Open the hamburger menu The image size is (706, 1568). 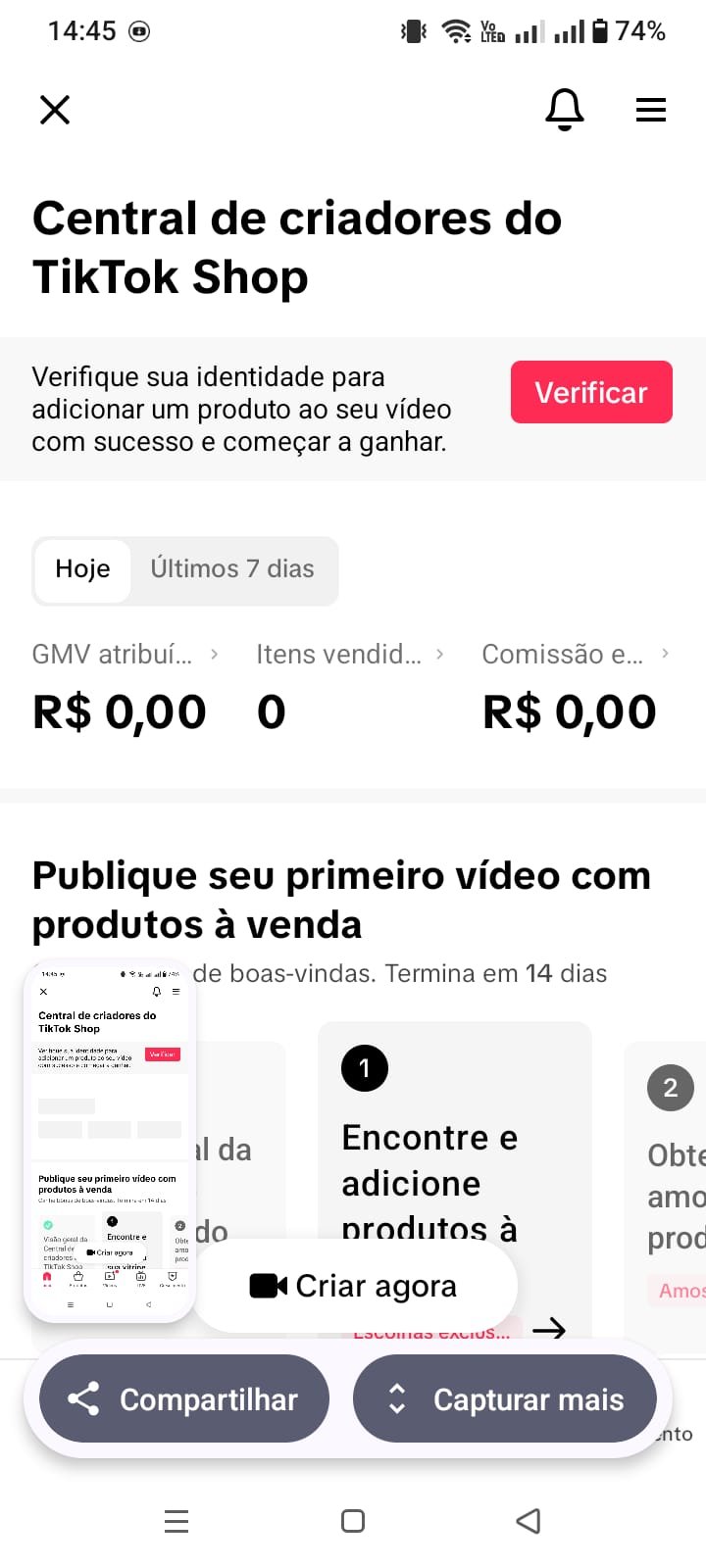tap(650, 110)
